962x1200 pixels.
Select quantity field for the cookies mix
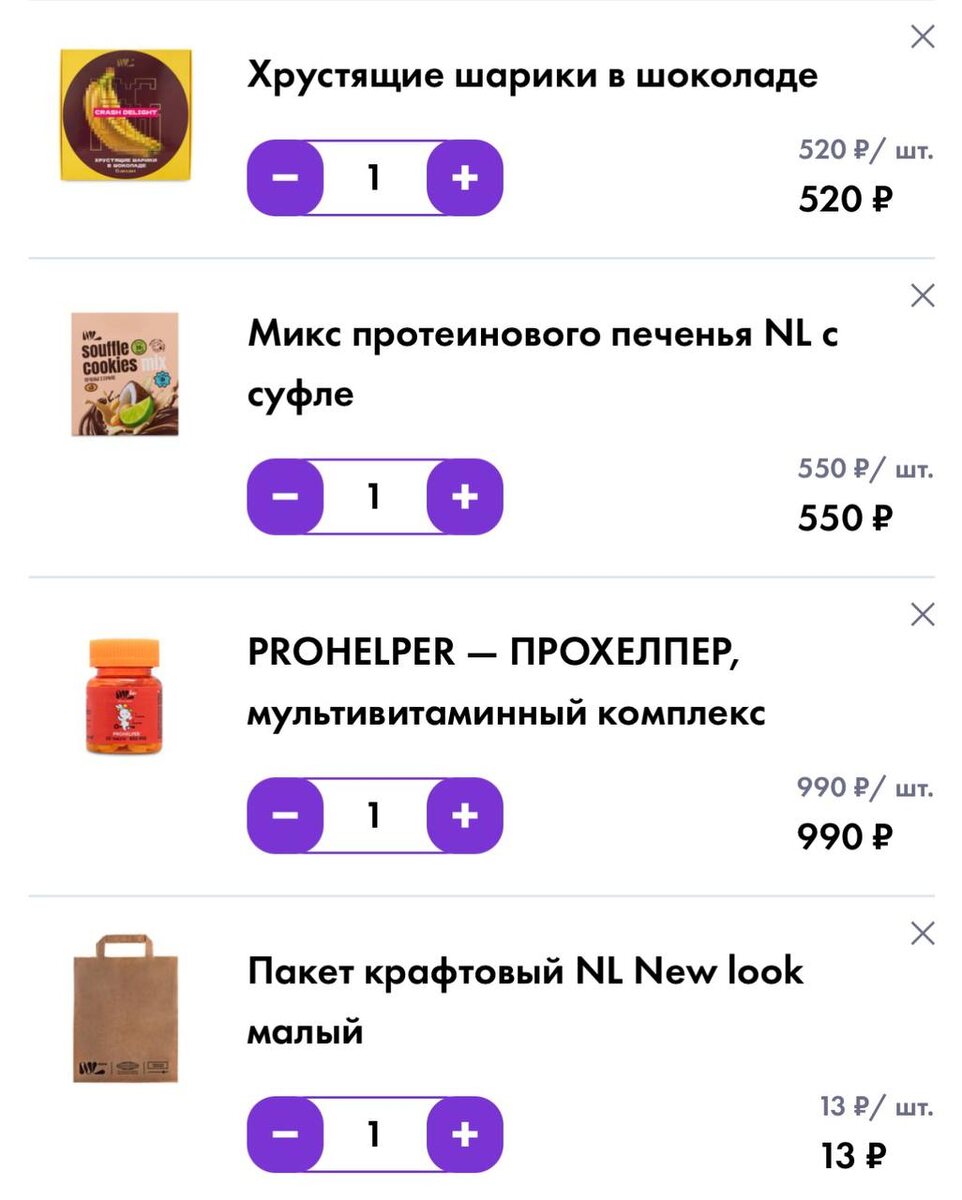coord(374,496)
